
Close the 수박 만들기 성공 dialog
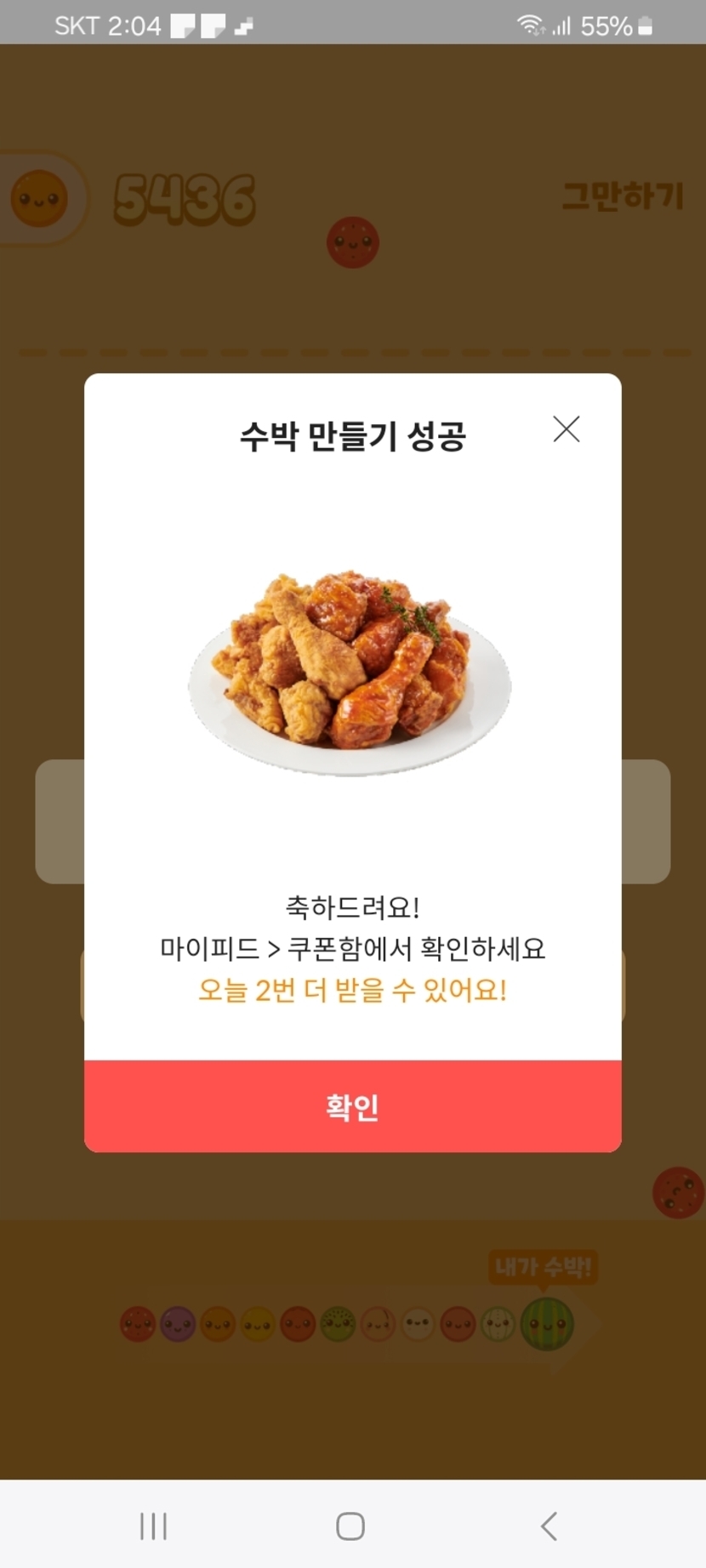pos(566,429)
